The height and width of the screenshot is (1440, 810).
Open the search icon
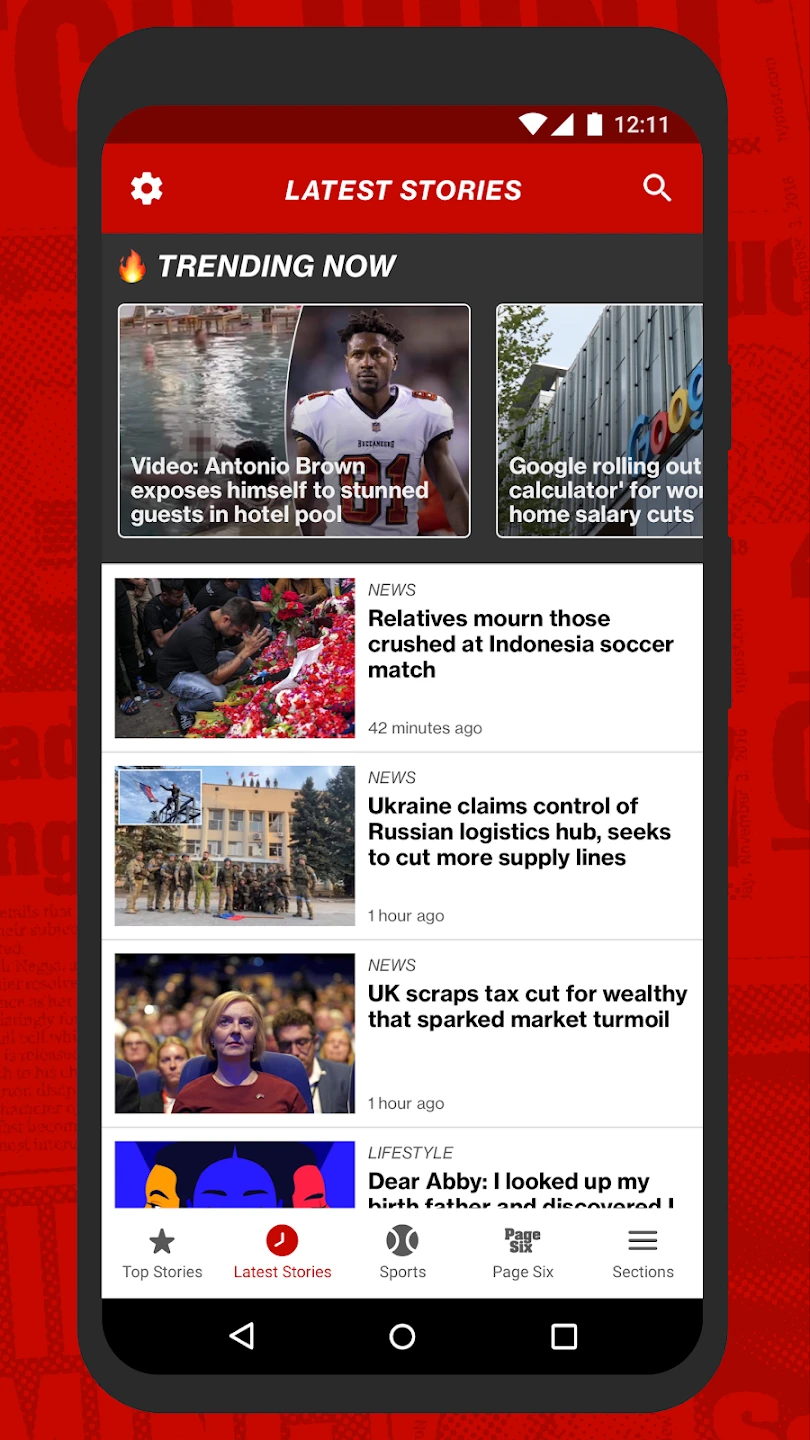tap(657, 188)
